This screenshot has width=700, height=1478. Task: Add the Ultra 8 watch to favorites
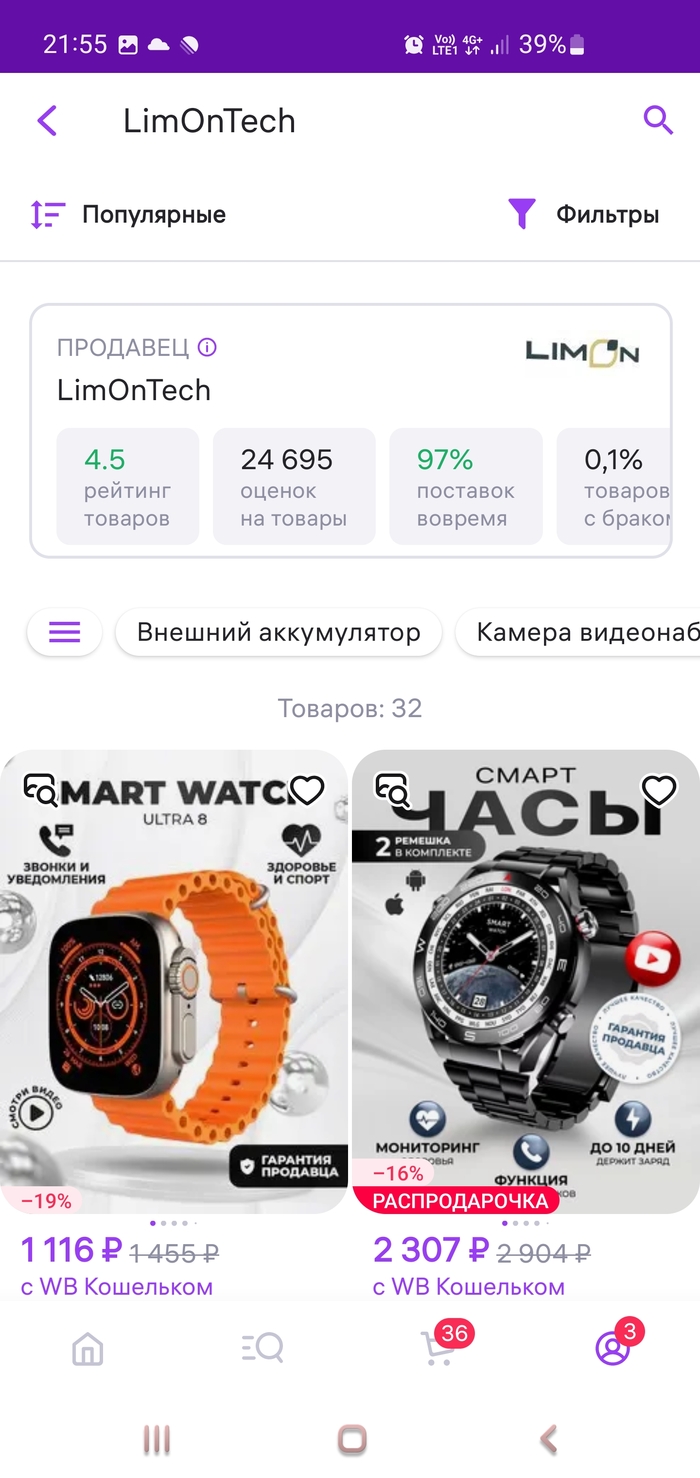tap(307, 791)
